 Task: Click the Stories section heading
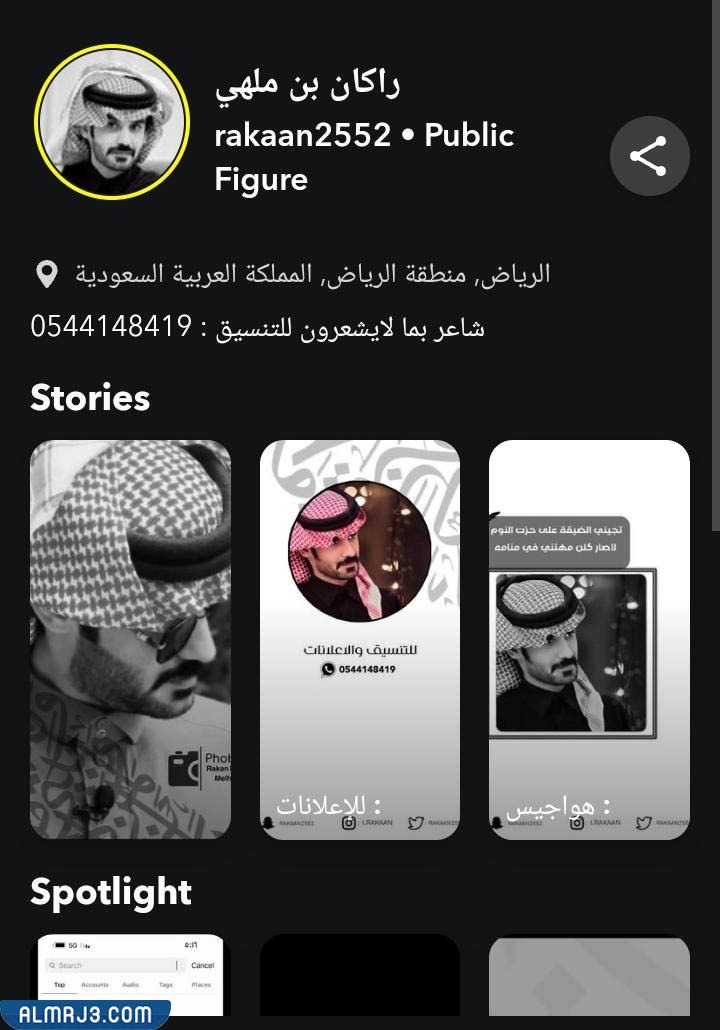pyautogui.click(x=90, y=398)
